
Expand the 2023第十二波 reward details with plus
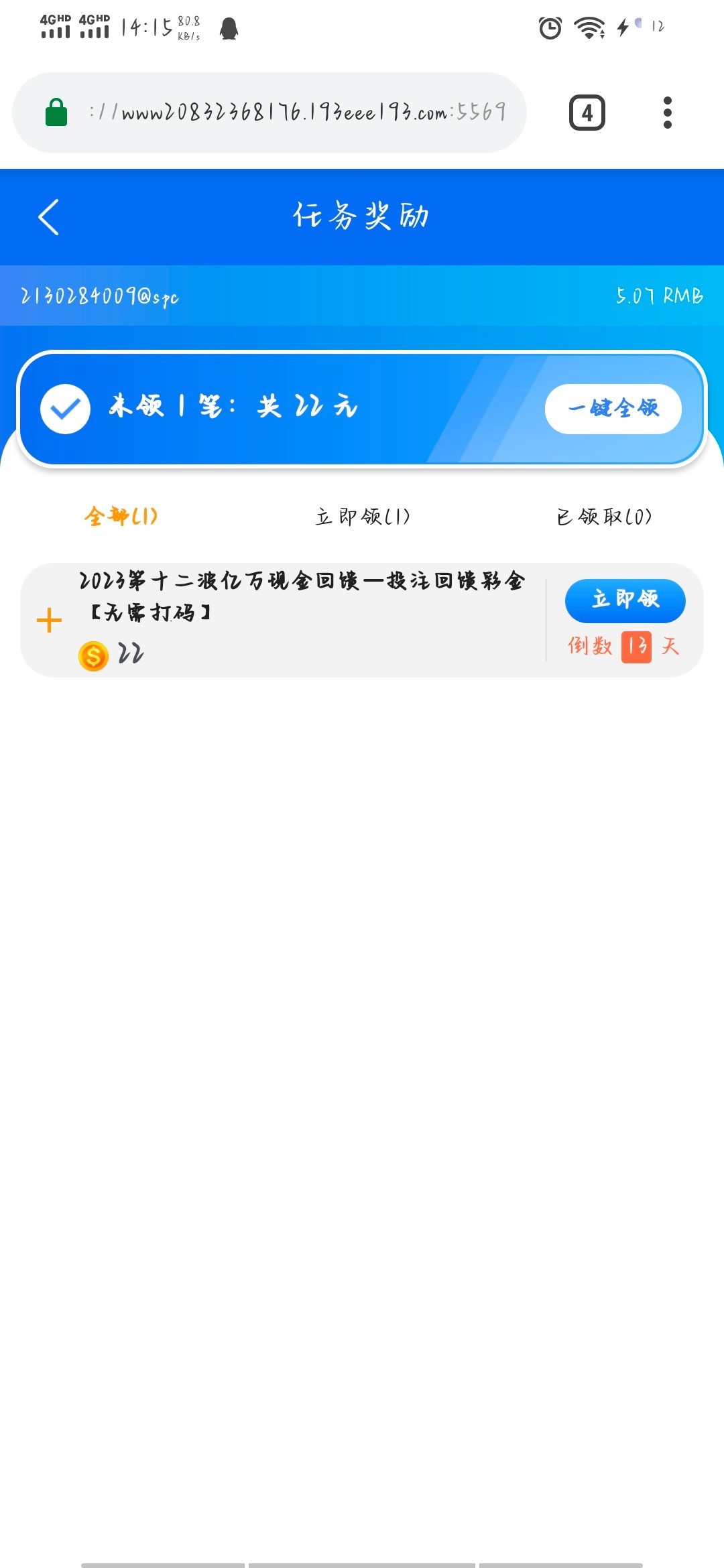tap(49, 620)
